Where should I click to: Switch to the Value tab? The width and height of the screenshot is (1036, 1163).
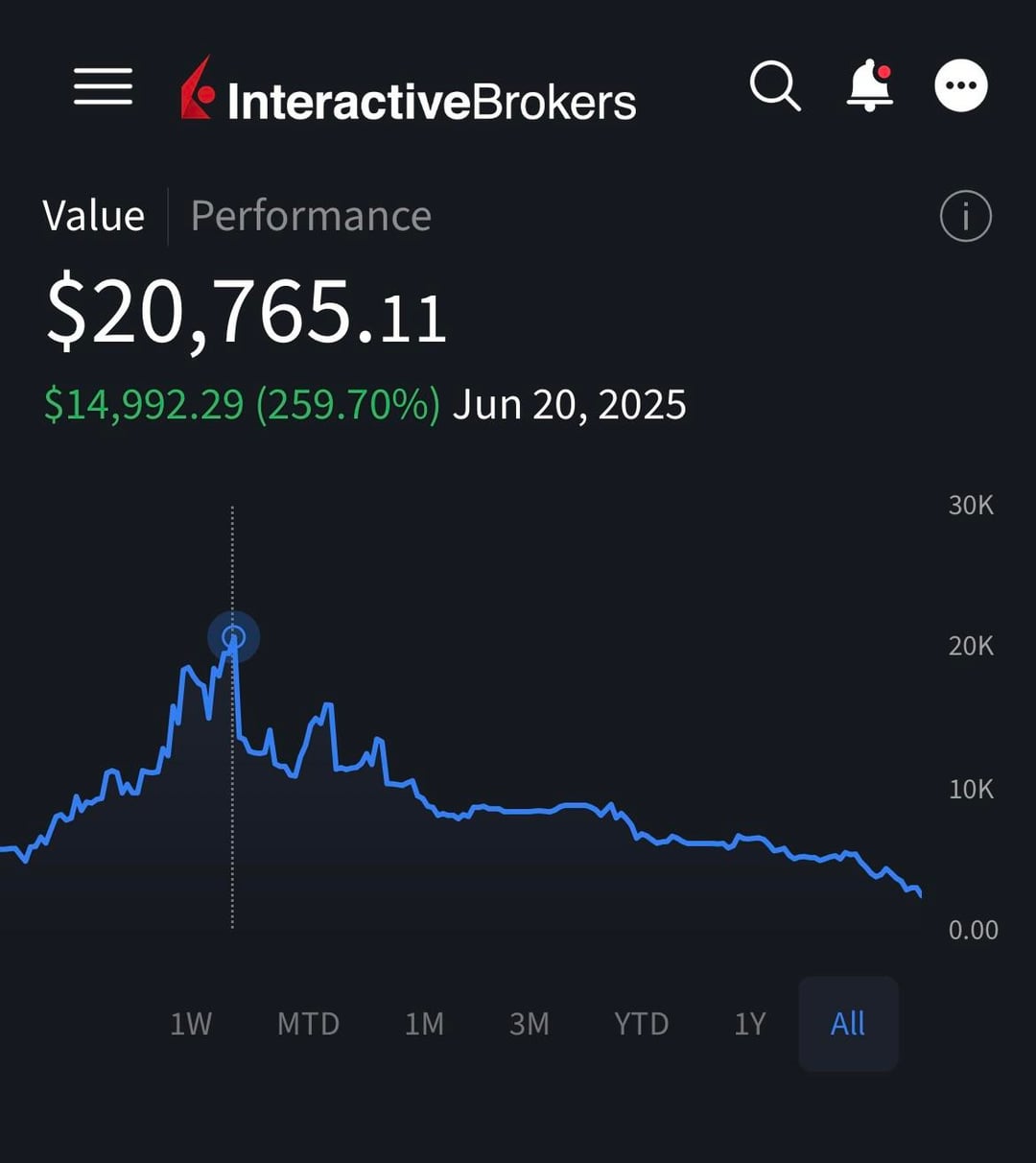[93, 216]
